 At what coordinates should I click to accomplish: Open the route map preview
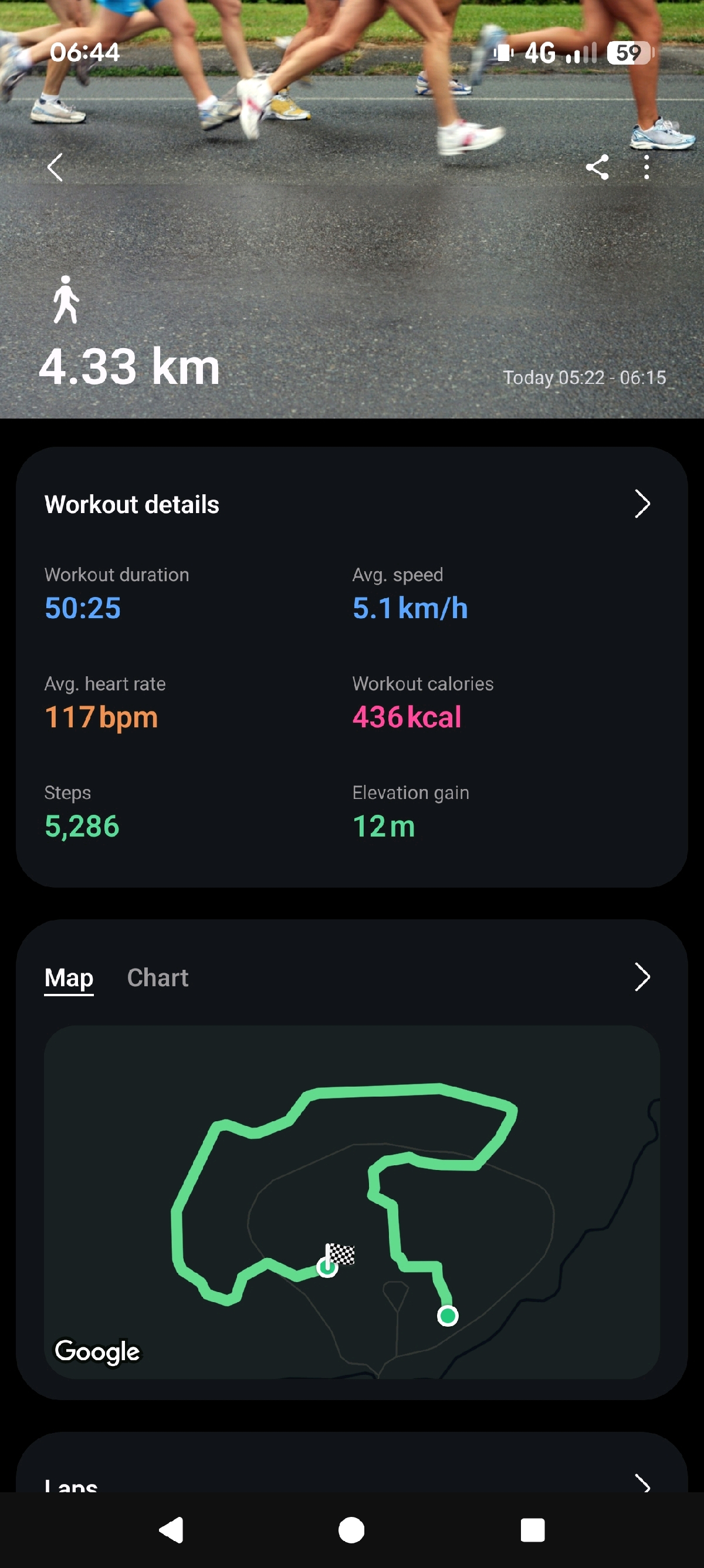pos(351,1202)
